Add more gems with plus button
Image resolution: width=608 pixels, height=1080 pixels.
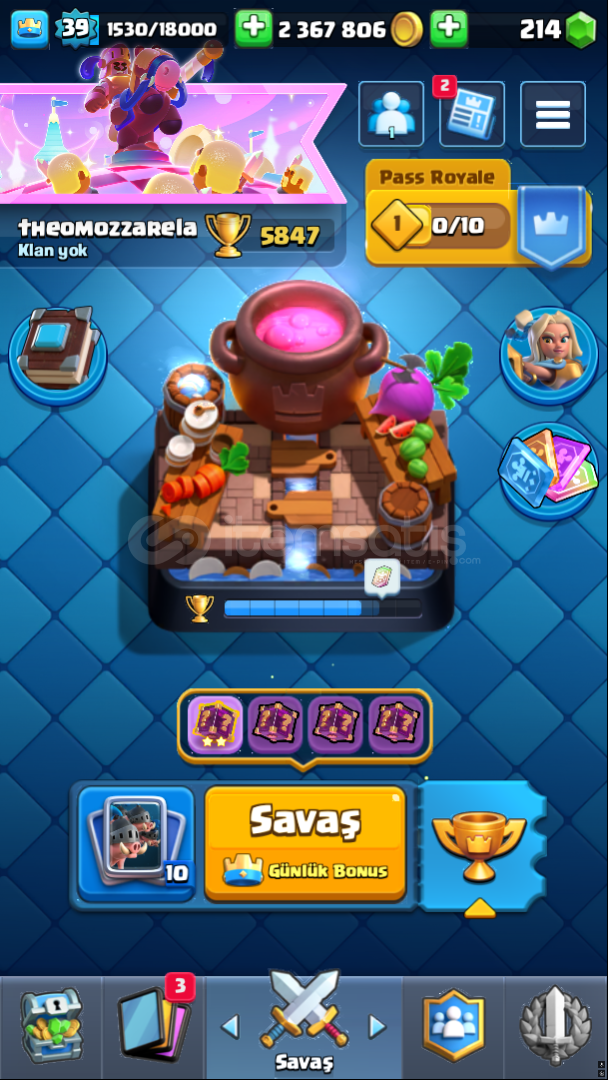click(x=449, y=29)
